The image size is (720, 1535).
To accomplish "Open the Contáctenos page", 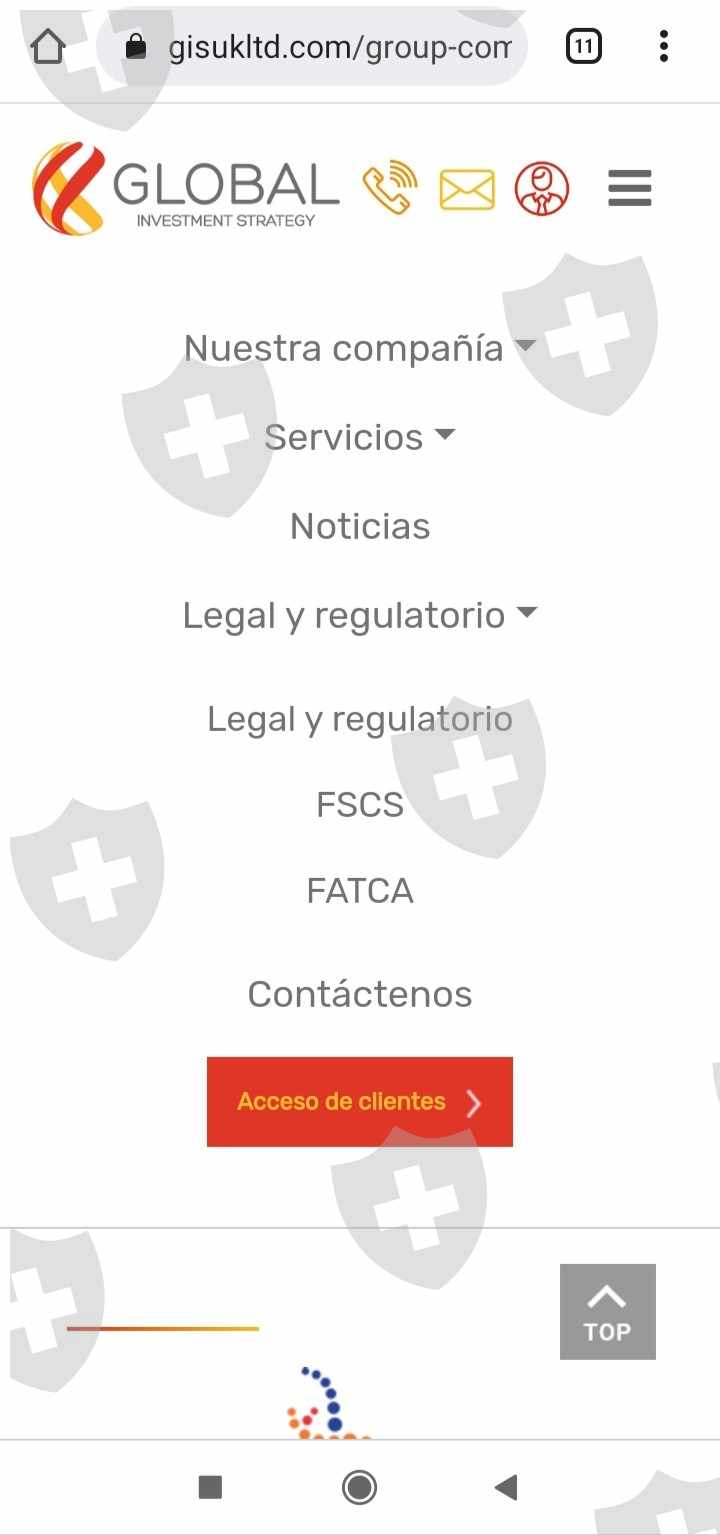I will coord(360,994).
